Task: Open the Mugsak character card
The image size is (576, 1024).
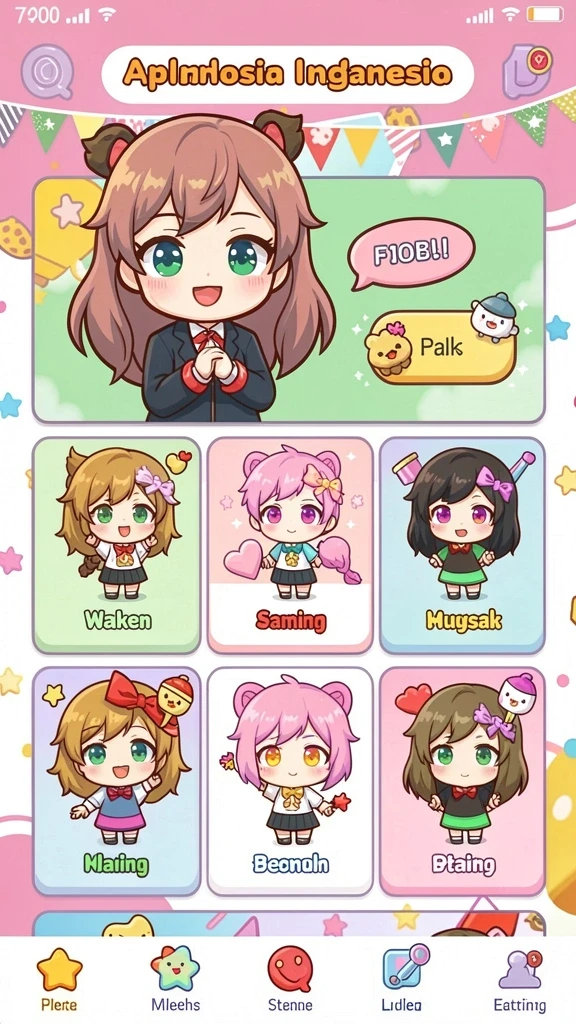Action: click(462, 545)
